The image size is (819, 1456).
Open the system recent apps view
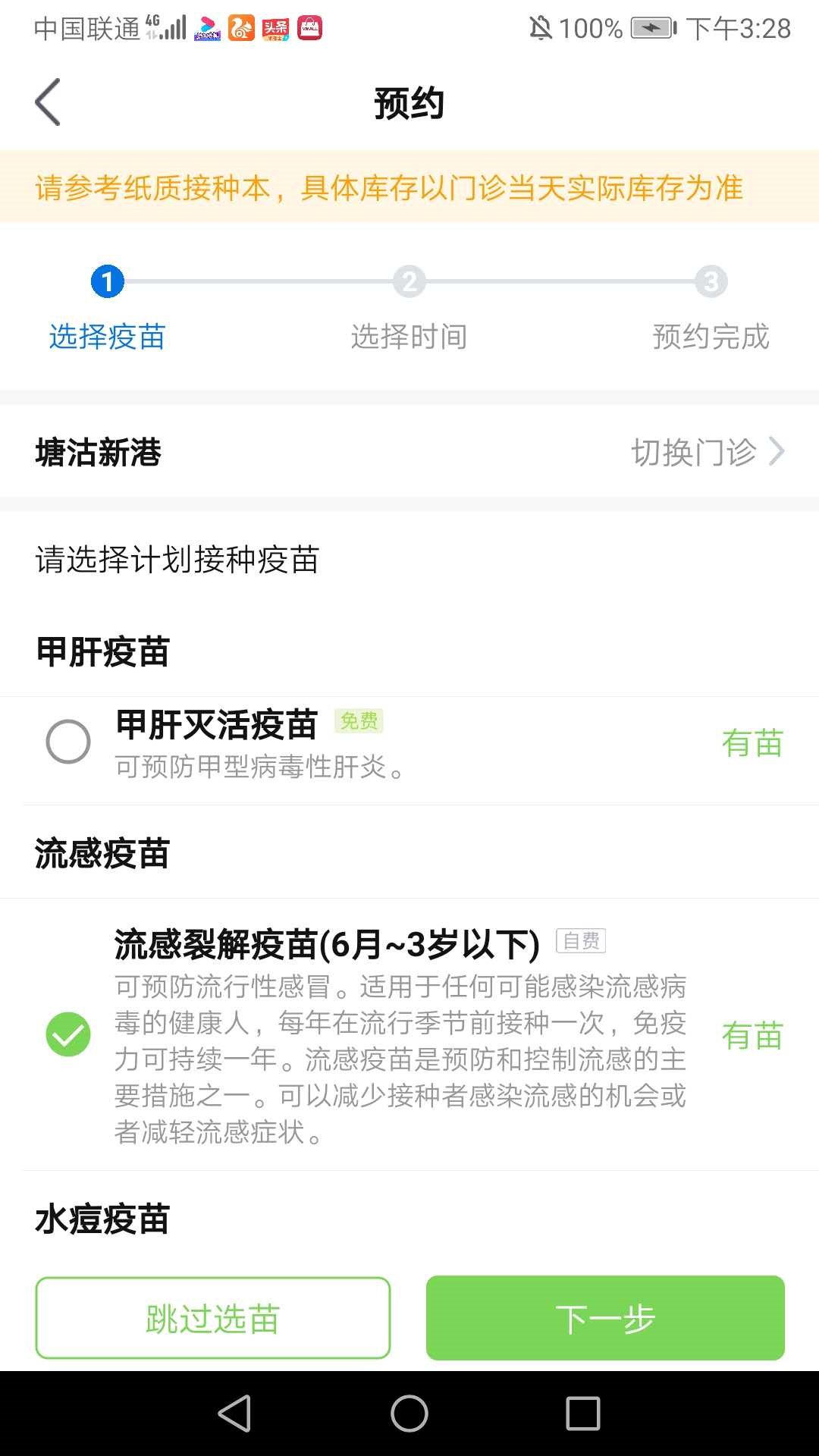[582, 1414]
